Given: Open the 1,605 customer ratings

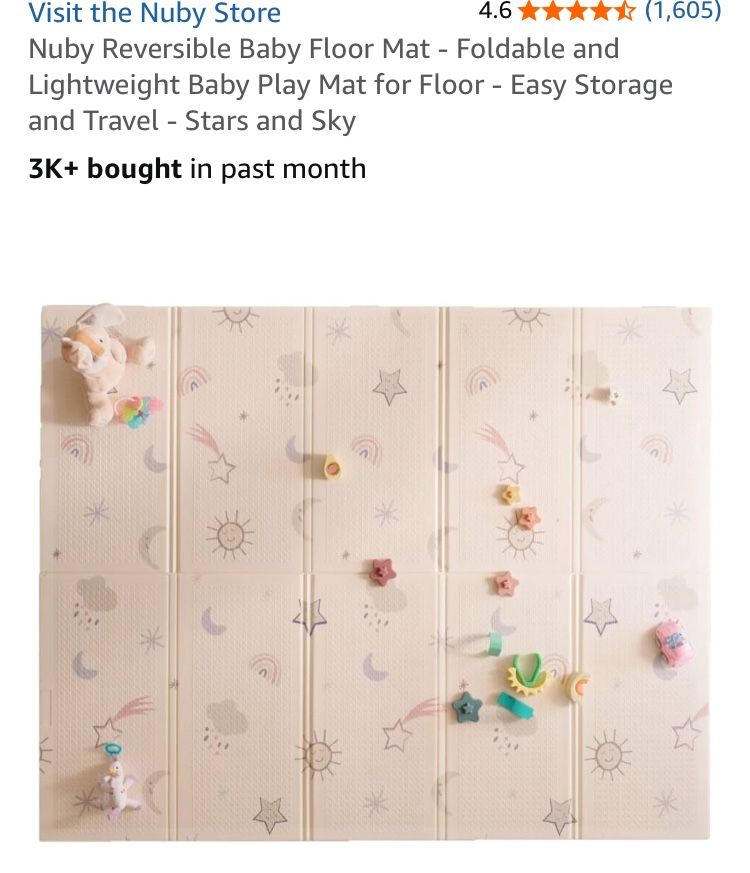Looking at the screenshot, I should click(682, 11).
